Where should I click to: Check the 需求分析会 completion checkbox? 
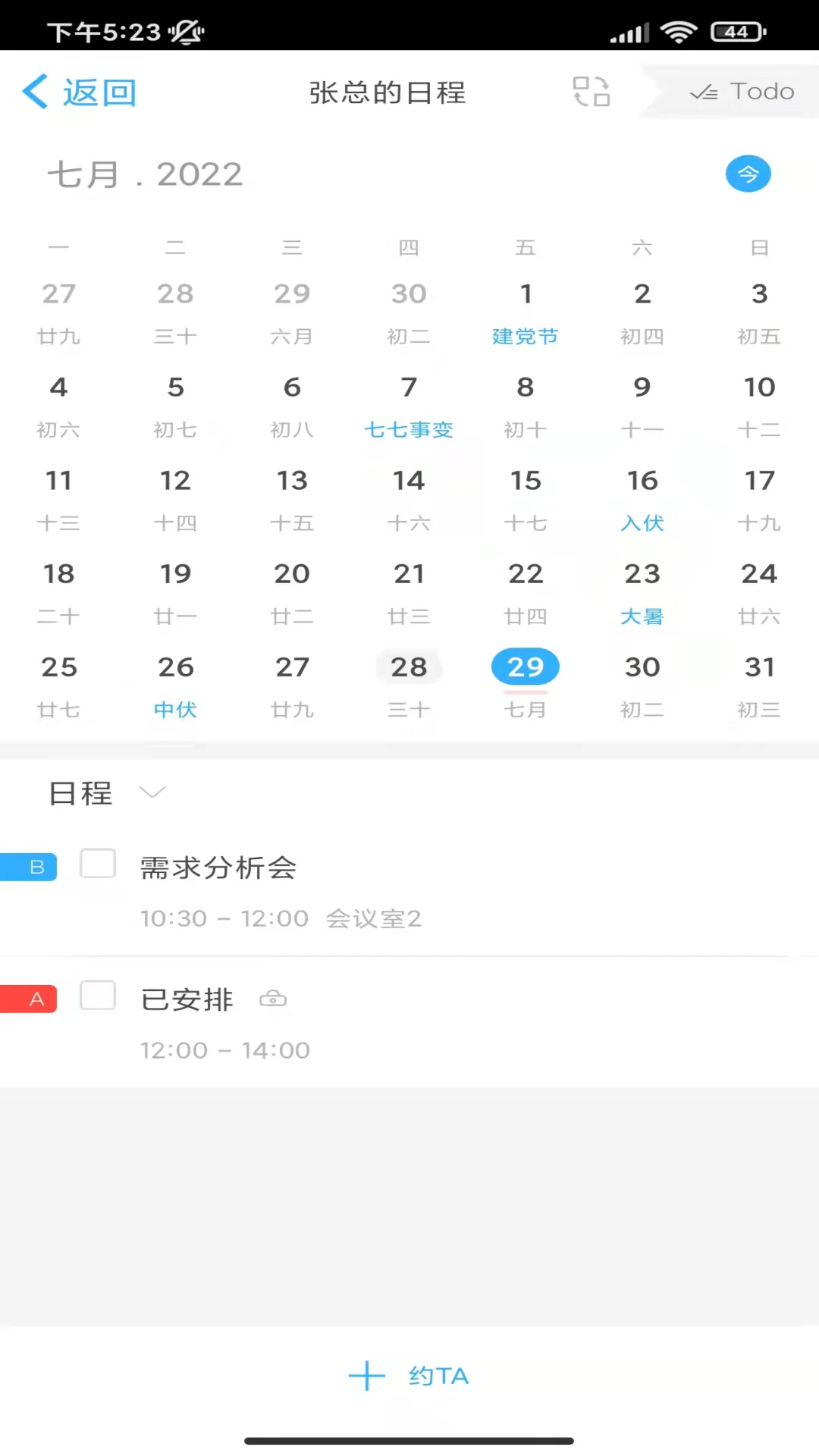click(x=98, y=864)
